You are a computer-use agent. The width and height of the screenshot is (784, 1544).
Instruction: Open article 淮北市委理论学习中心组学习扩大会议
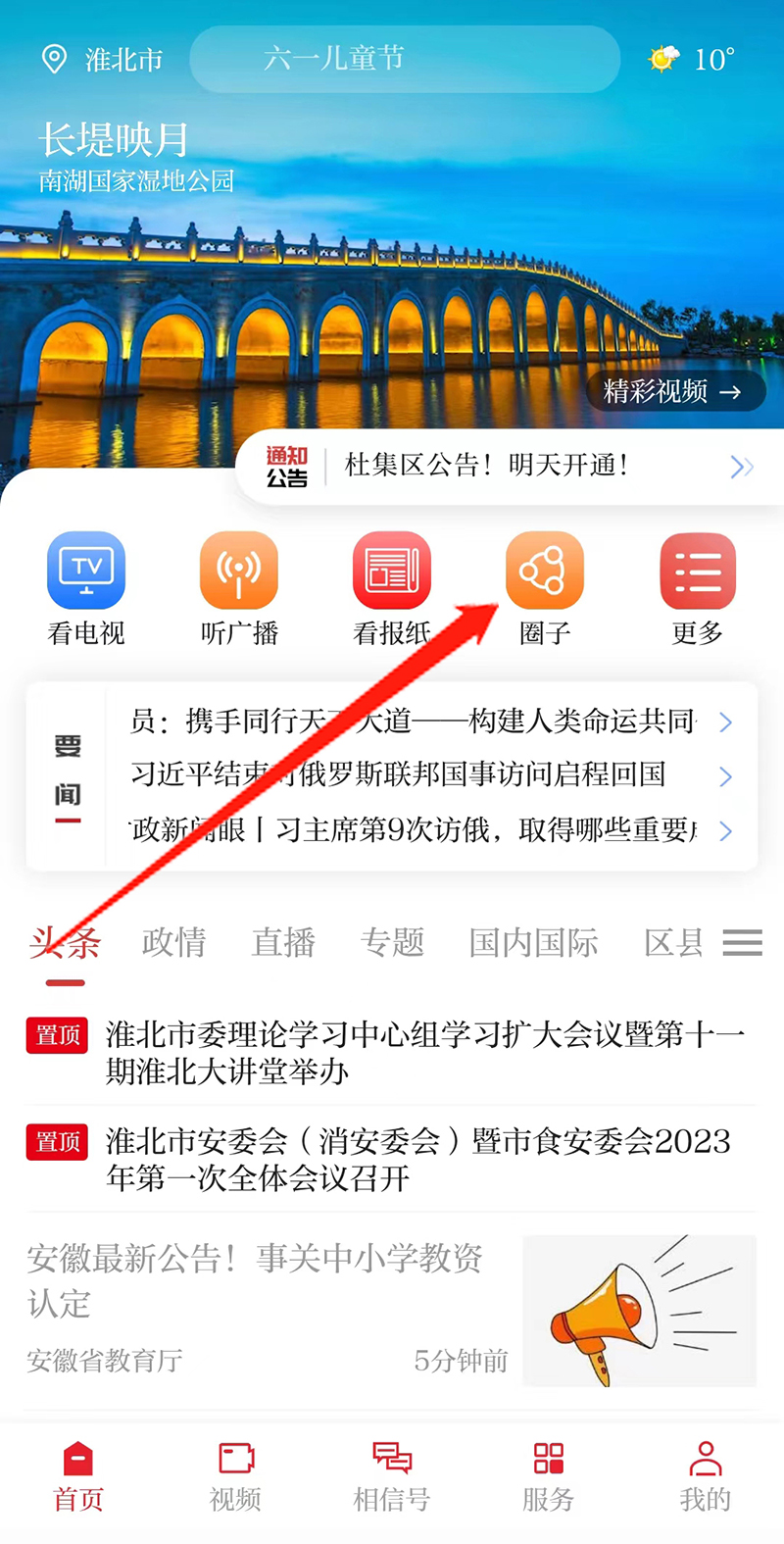[421, 1053]
